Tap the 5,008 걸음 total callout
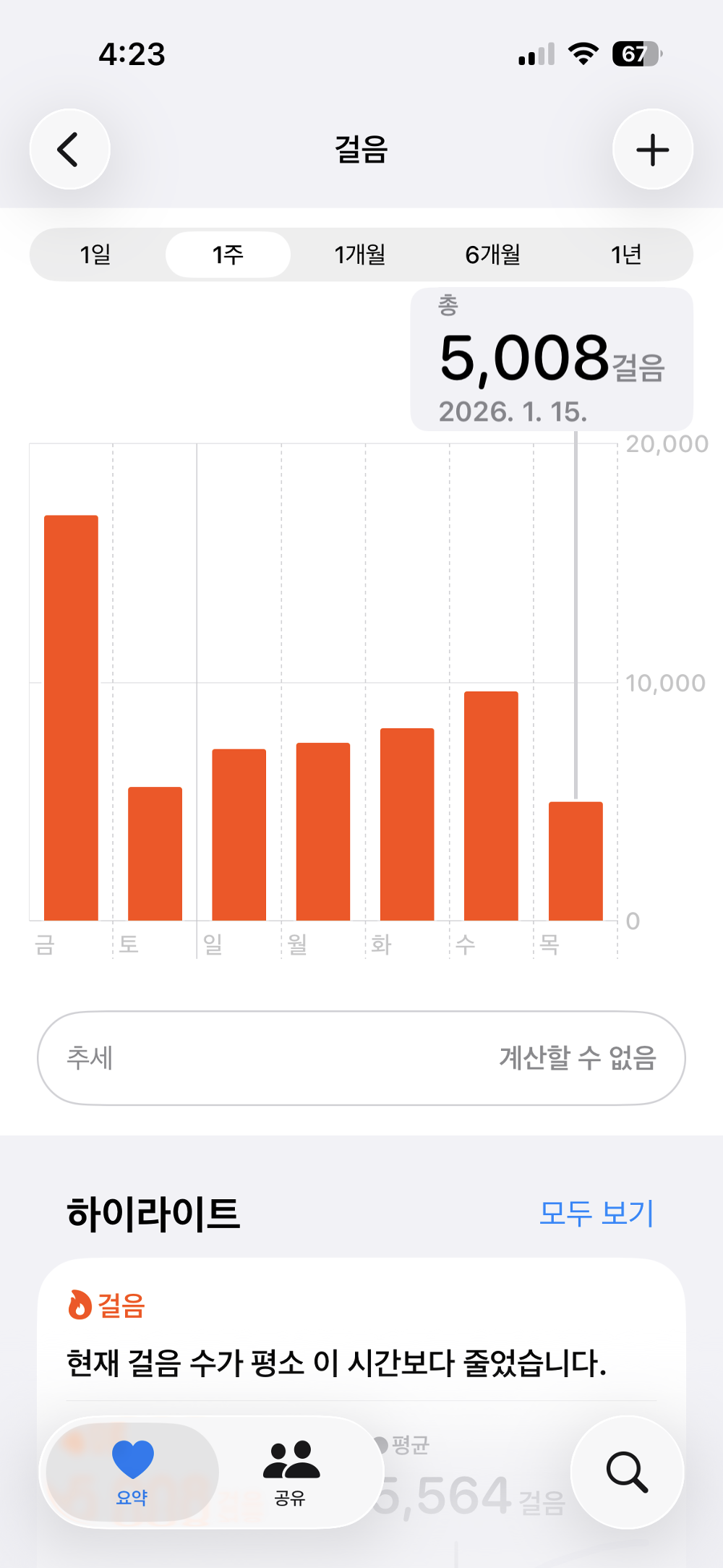The image size is (723, 1568). (x=552, y=359)
